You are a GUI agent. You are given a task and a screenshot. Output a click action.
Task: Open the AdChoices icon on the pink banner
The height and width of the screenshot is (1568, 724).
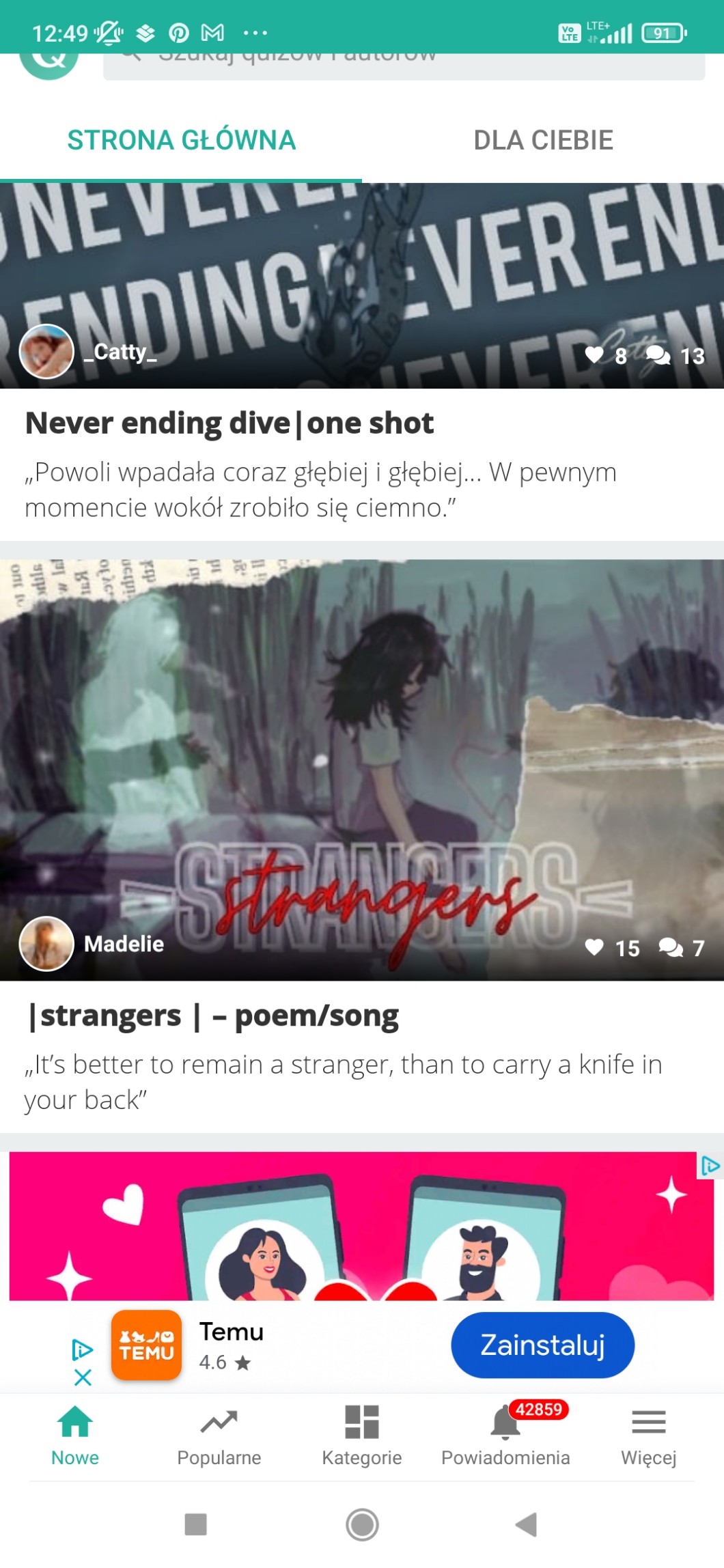click(x=710, y=1166)
